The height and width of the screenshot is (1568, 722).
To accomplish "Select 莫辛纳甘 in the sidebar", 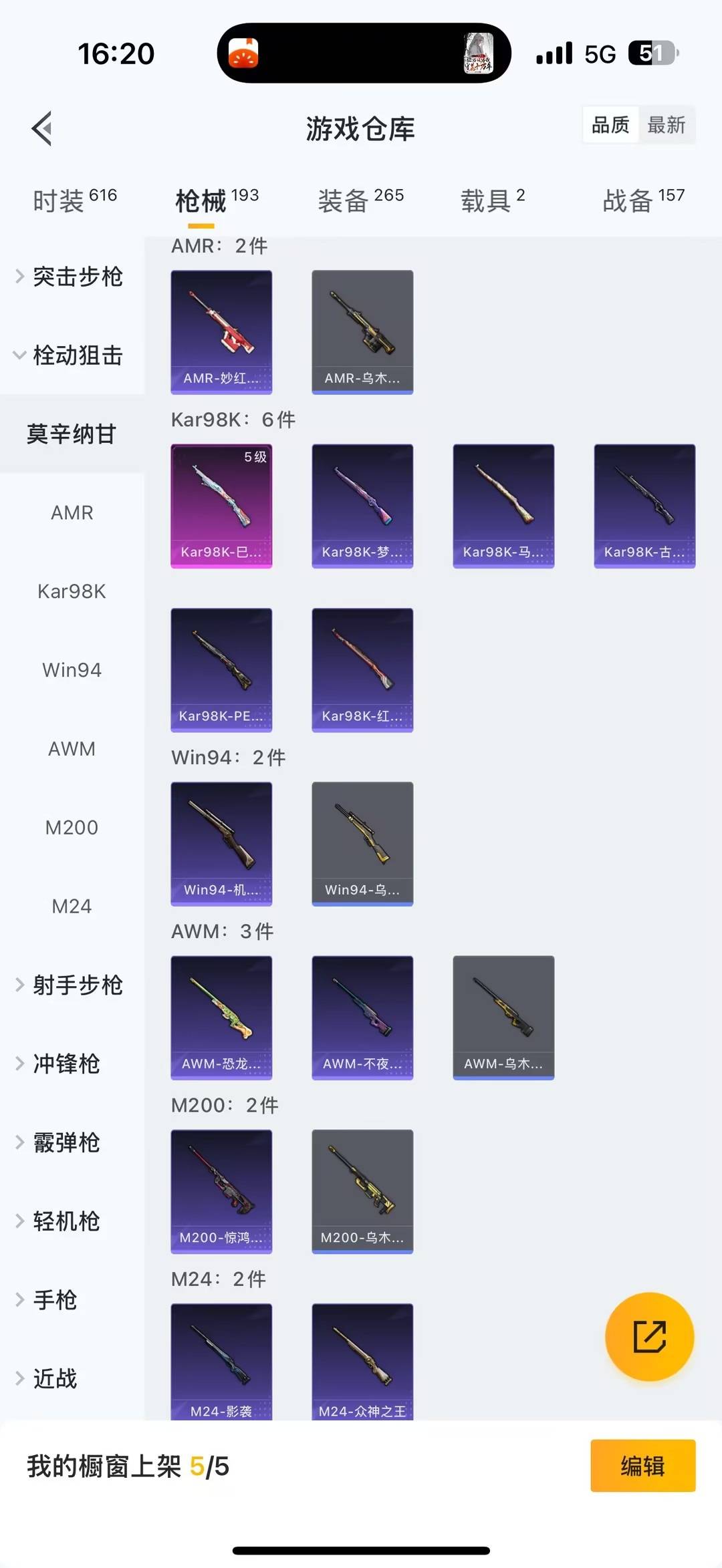I will coord(72,434).
